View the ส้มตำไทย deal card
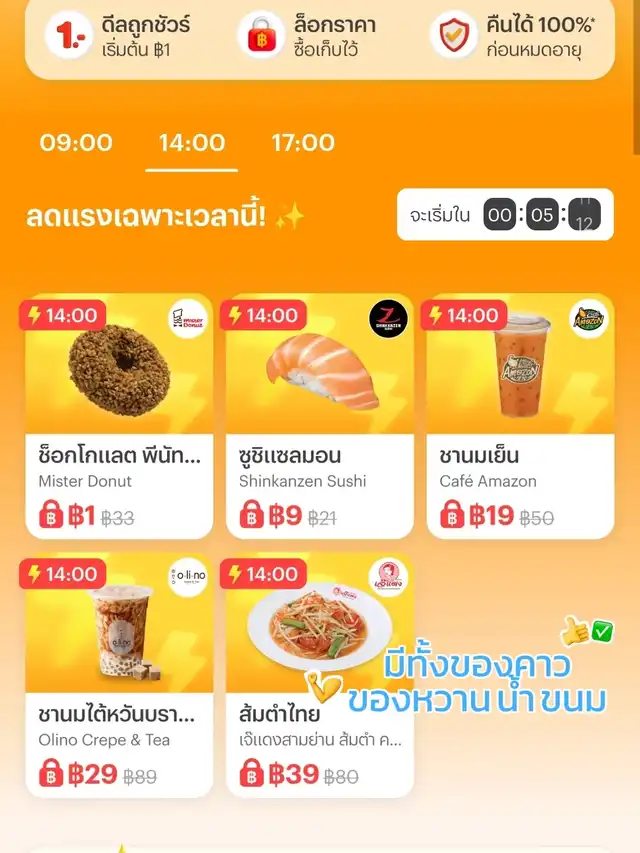The image size is (640, 853). [x=320, y=675]
